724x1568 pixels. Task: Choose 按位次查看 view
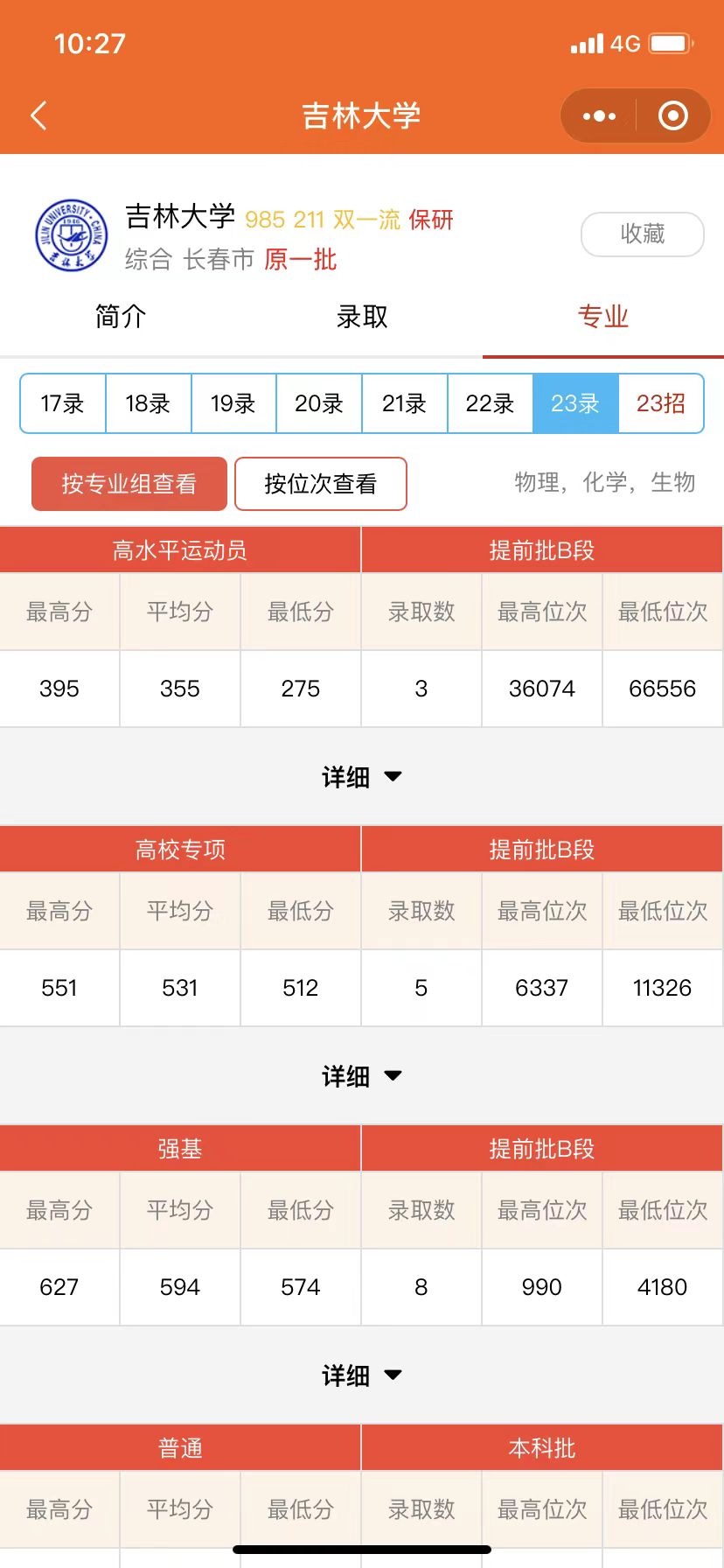coord(321,484)
